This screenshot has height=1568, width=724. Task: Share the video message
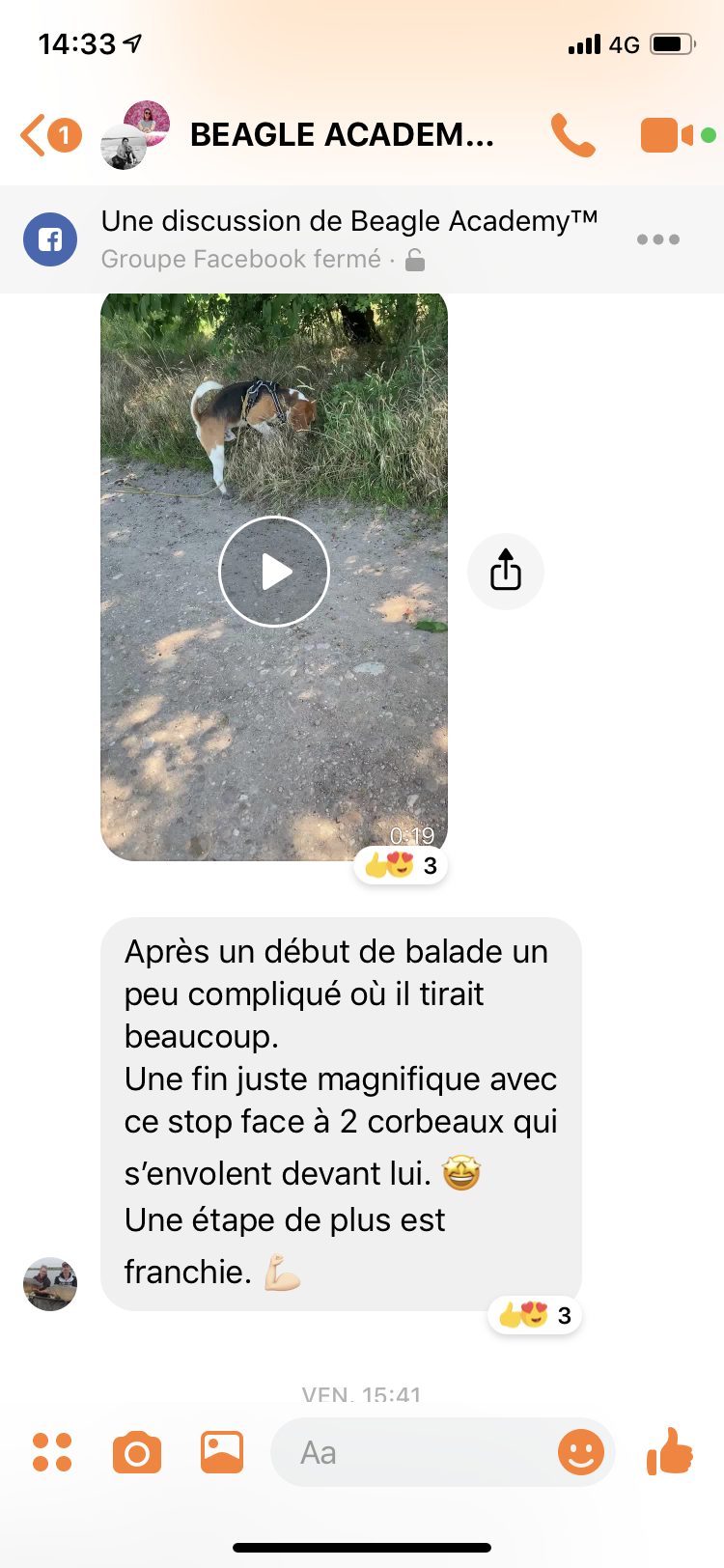point(506,571)
